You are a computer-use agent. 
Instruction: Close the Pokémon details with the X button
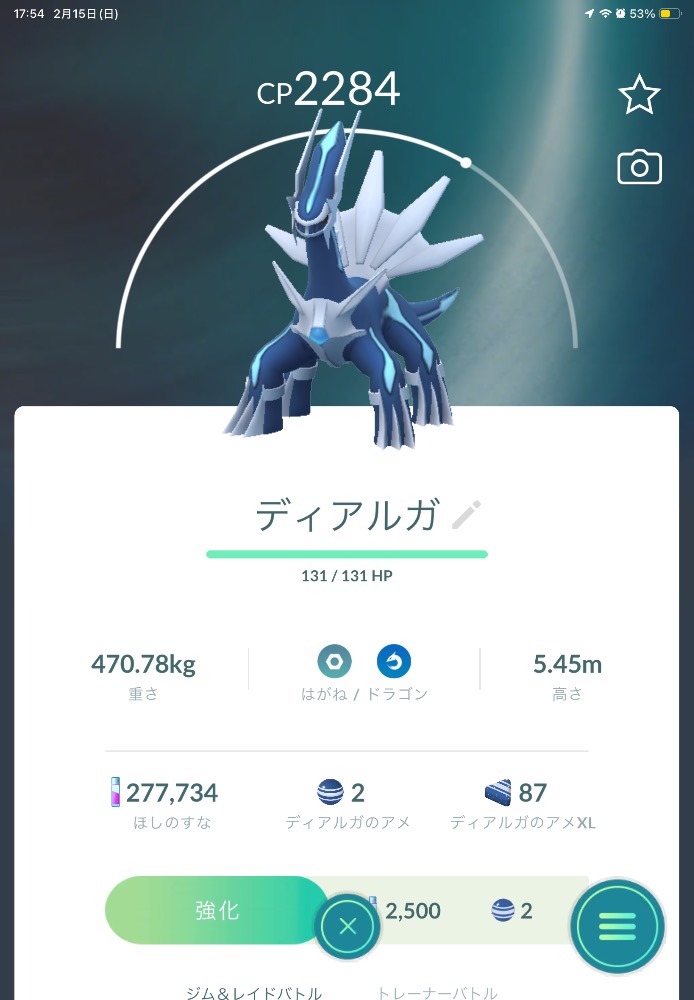[347, 926]
